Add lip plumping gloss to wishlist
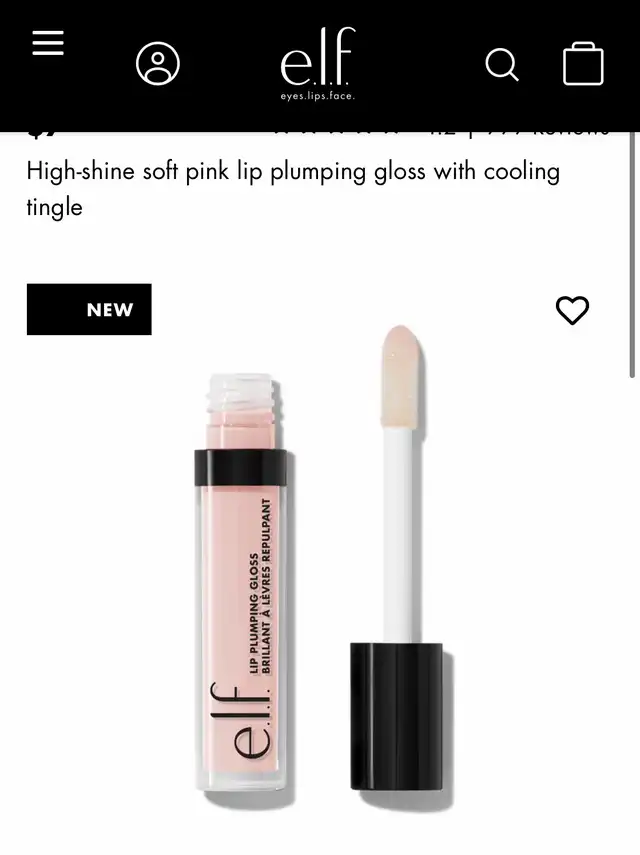The height and width of the screenshot is (855, 640). click(572, 310)
